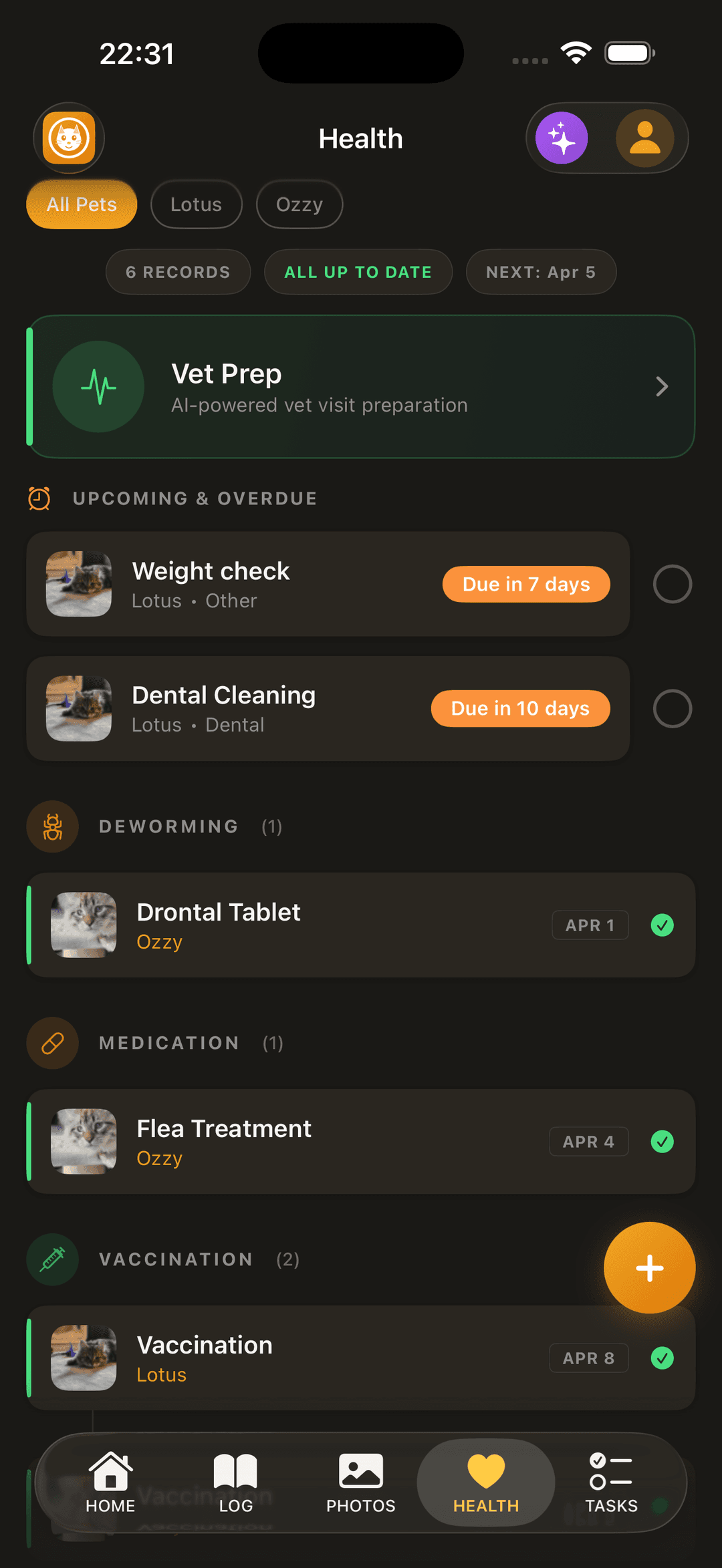Click the ALL UP TO DATE pill

tap(358, 272)
